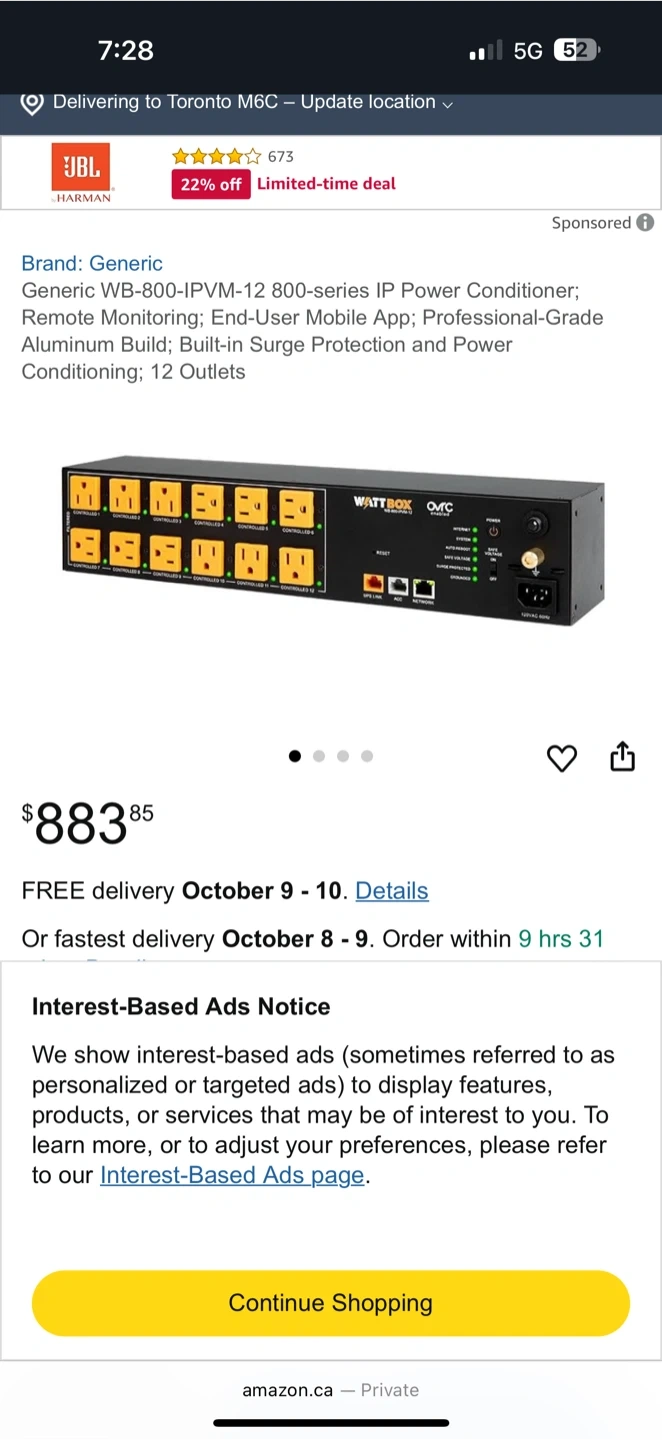
Task: Share this product listing
Action: (x=622, y=757)
